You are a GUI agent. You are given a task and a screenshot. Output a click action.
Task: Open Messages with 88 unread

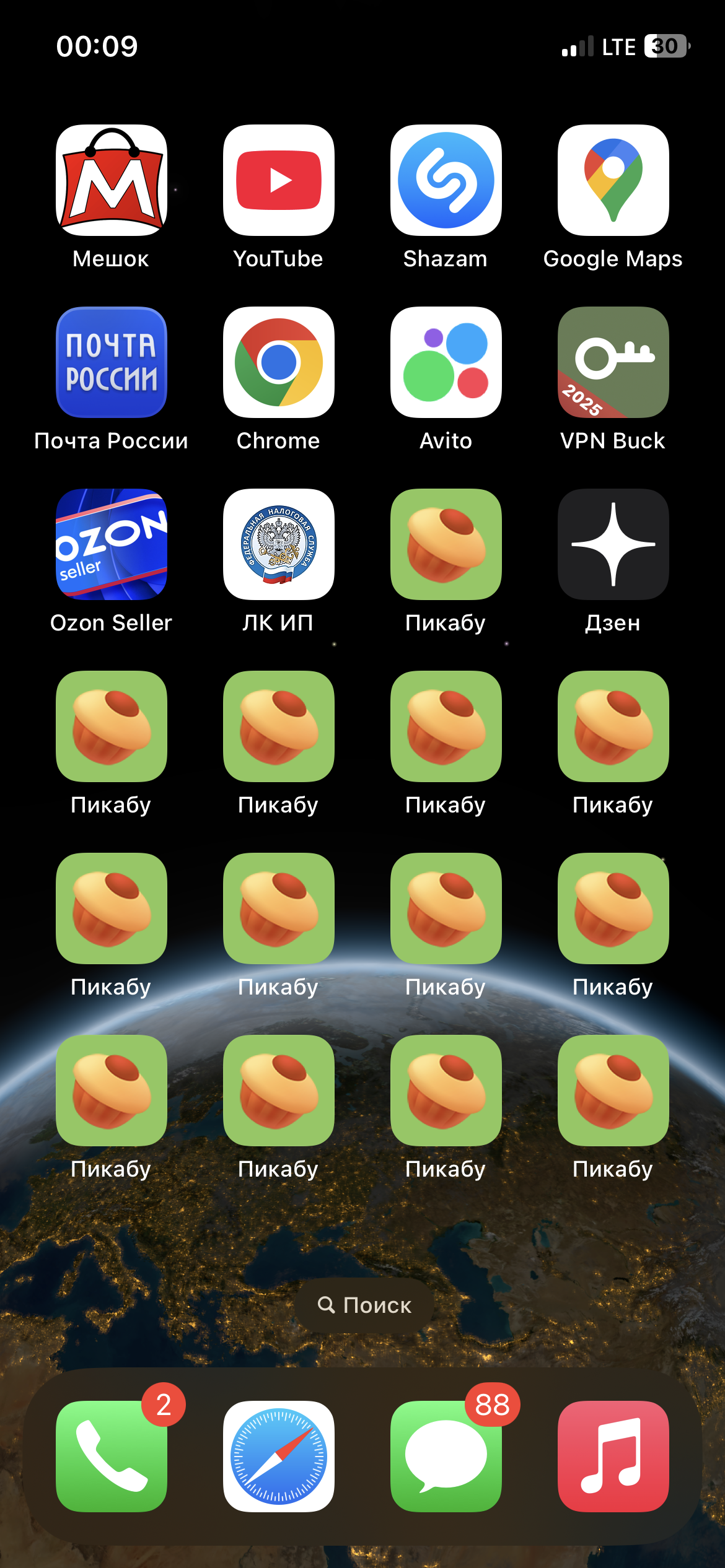(446, 1457)
